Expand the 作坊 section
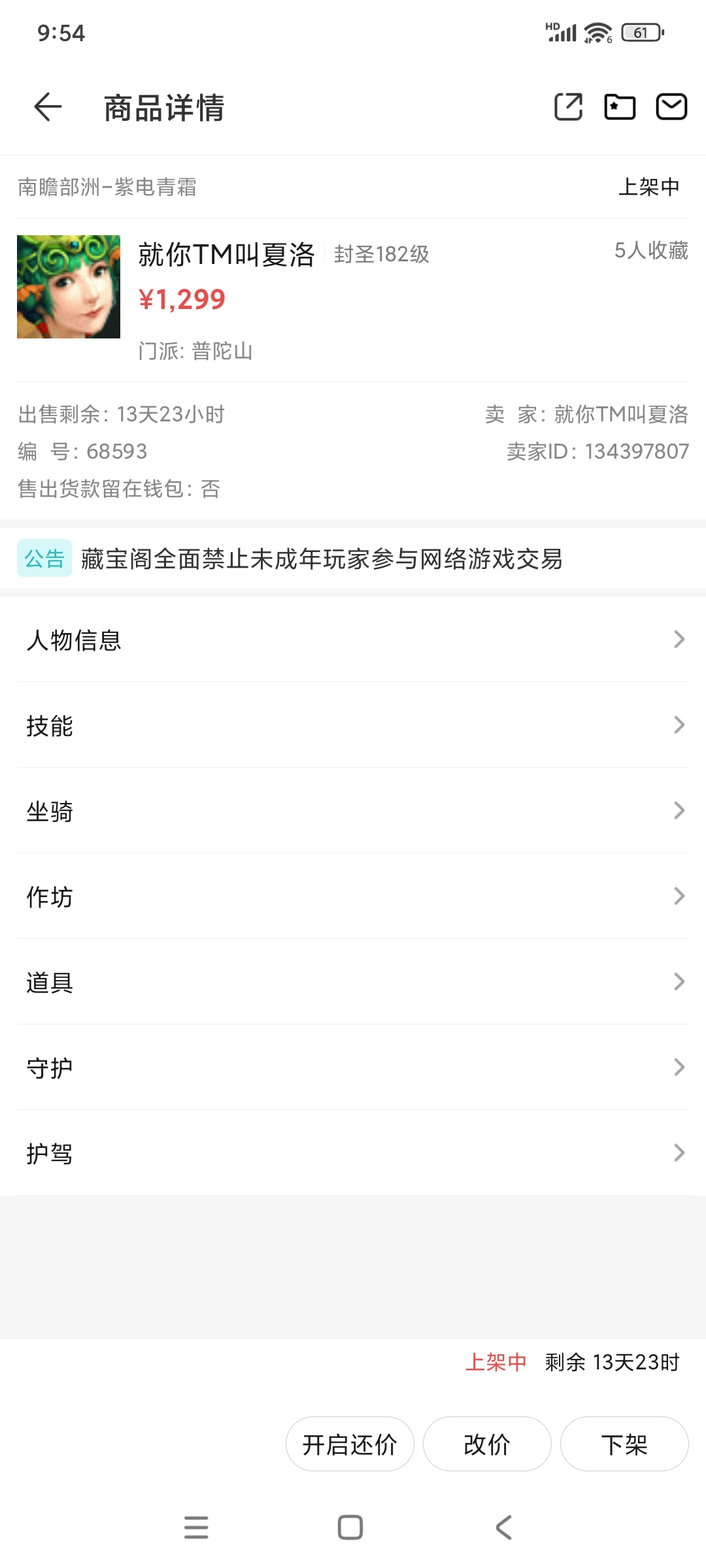The image size is (706, 1568). point(353,896)
